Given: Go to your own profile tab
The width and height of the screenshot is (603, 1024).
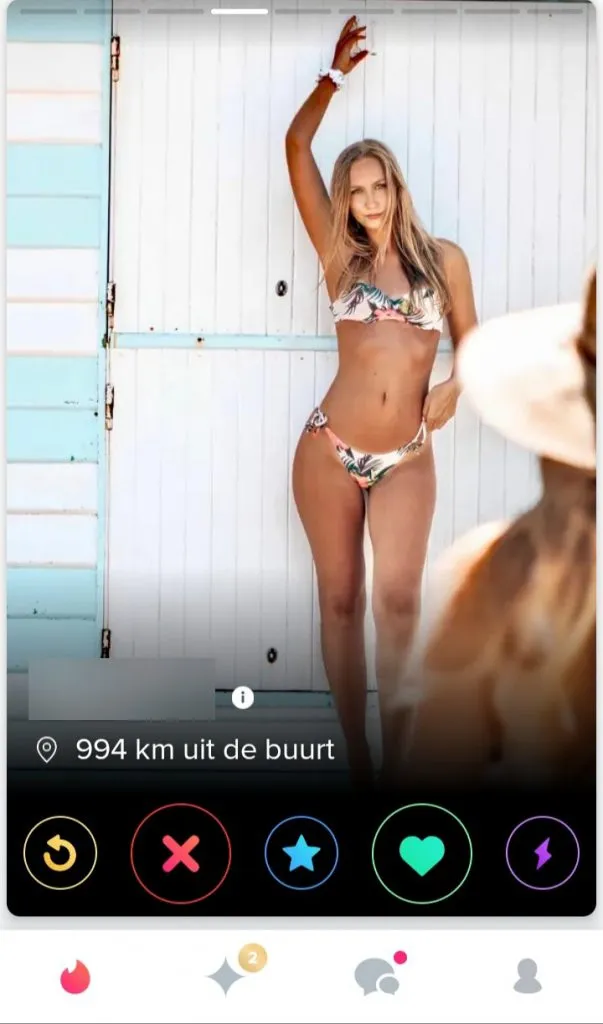Looking at the screenshot, I should (x=527, y=975).
